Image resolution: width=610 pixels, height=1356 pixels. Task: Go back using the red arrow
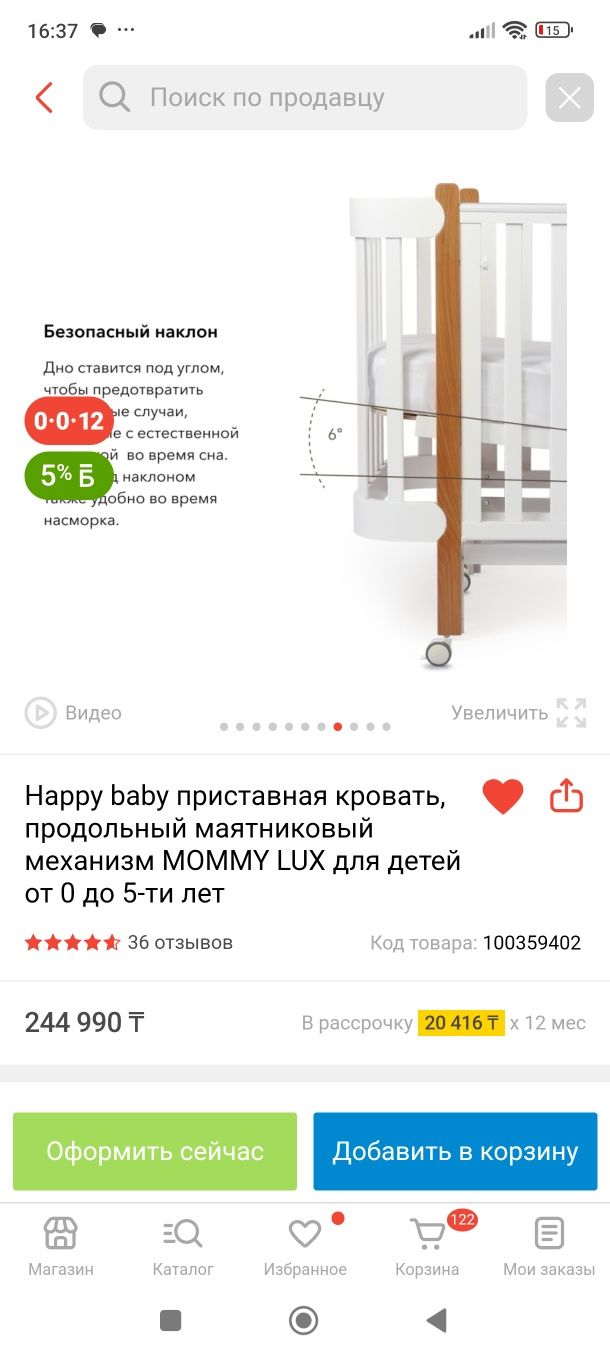coord(43,97)
